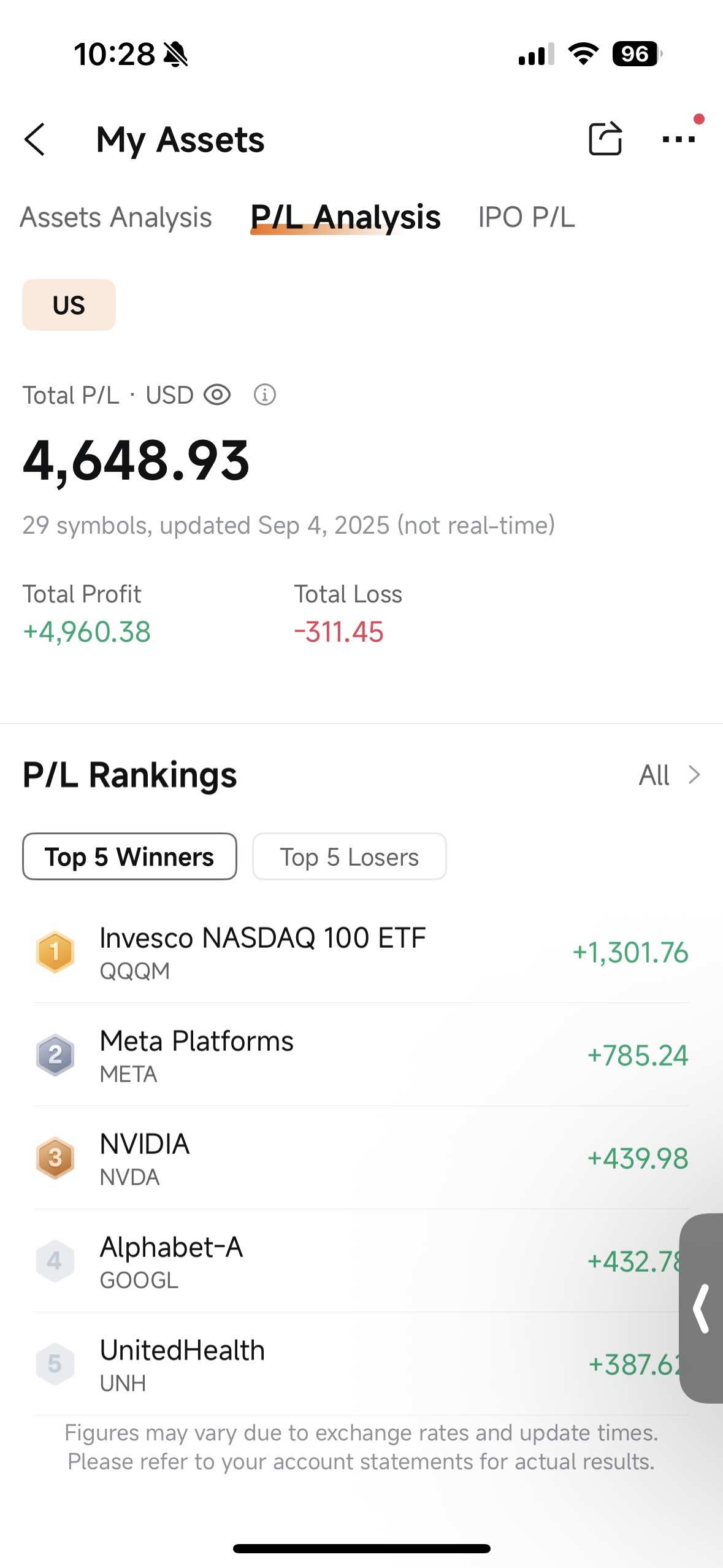The image size is (723, 1568).
Task: Switch to the IPO P/L tab
Action: (x=526, y=217)
